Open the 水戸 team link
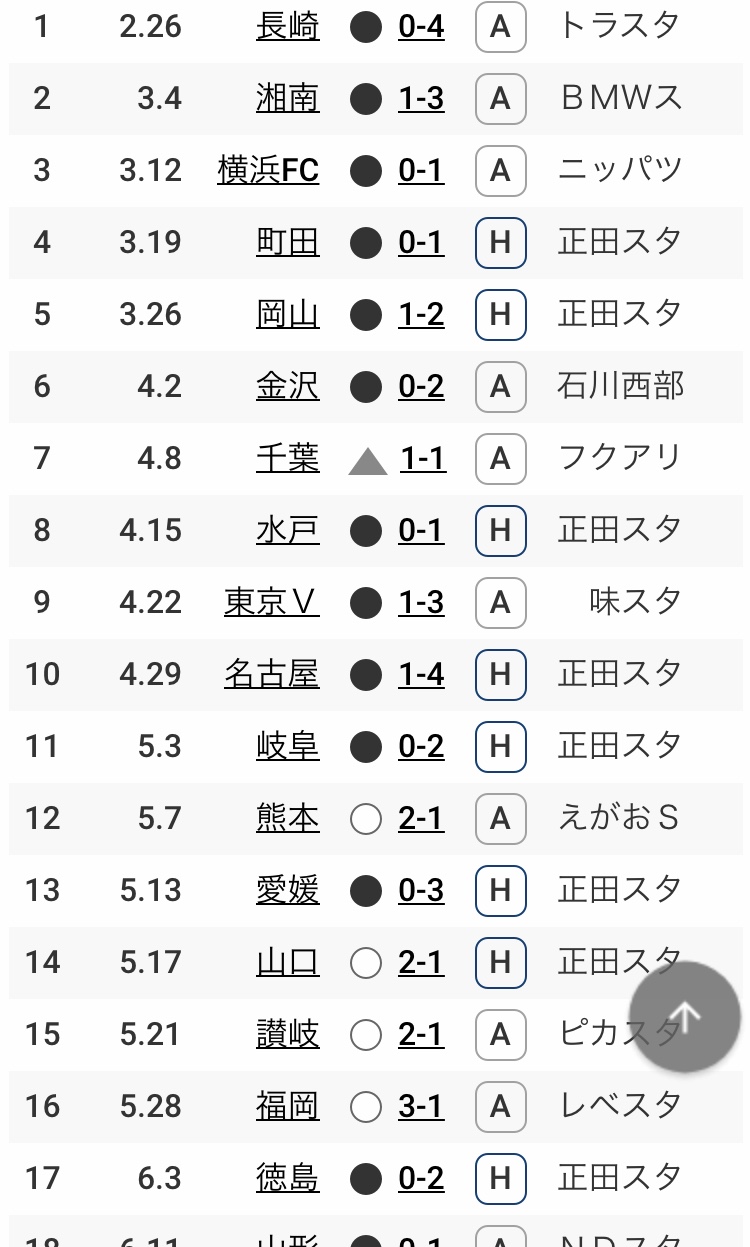 [x=288, y=530]
